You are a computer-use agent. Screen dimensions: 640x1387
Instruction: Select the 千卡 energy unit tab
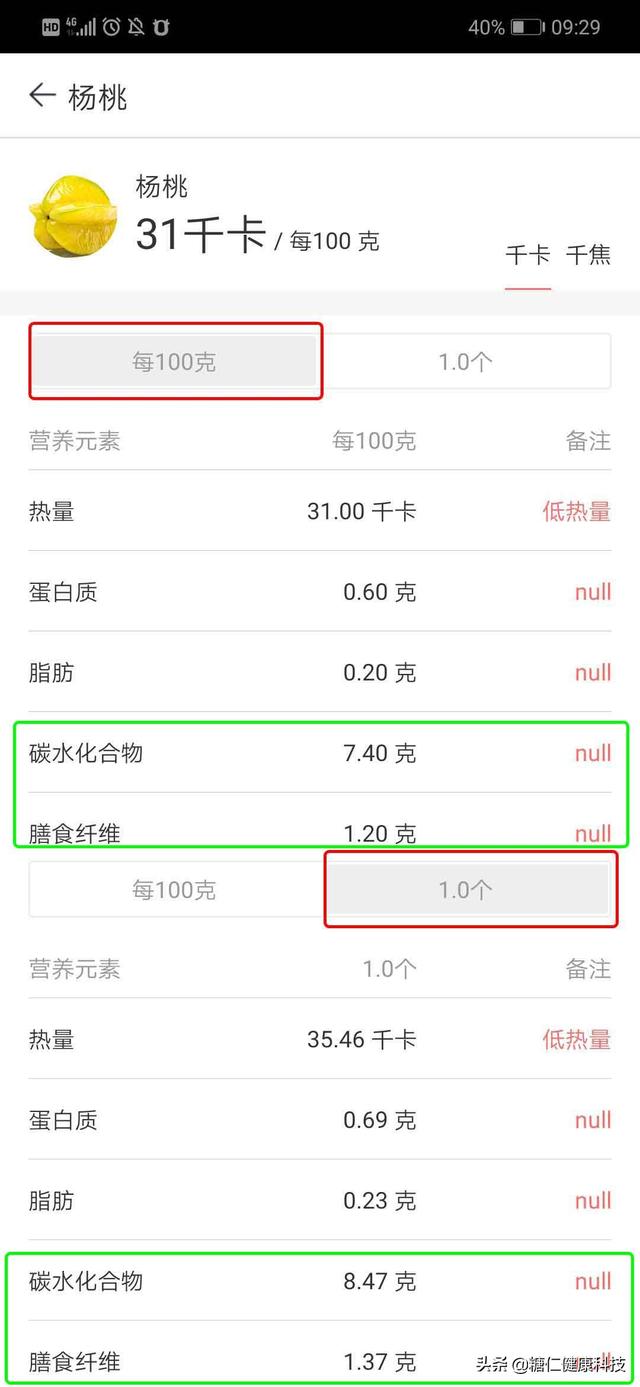(x=527, y=255)
